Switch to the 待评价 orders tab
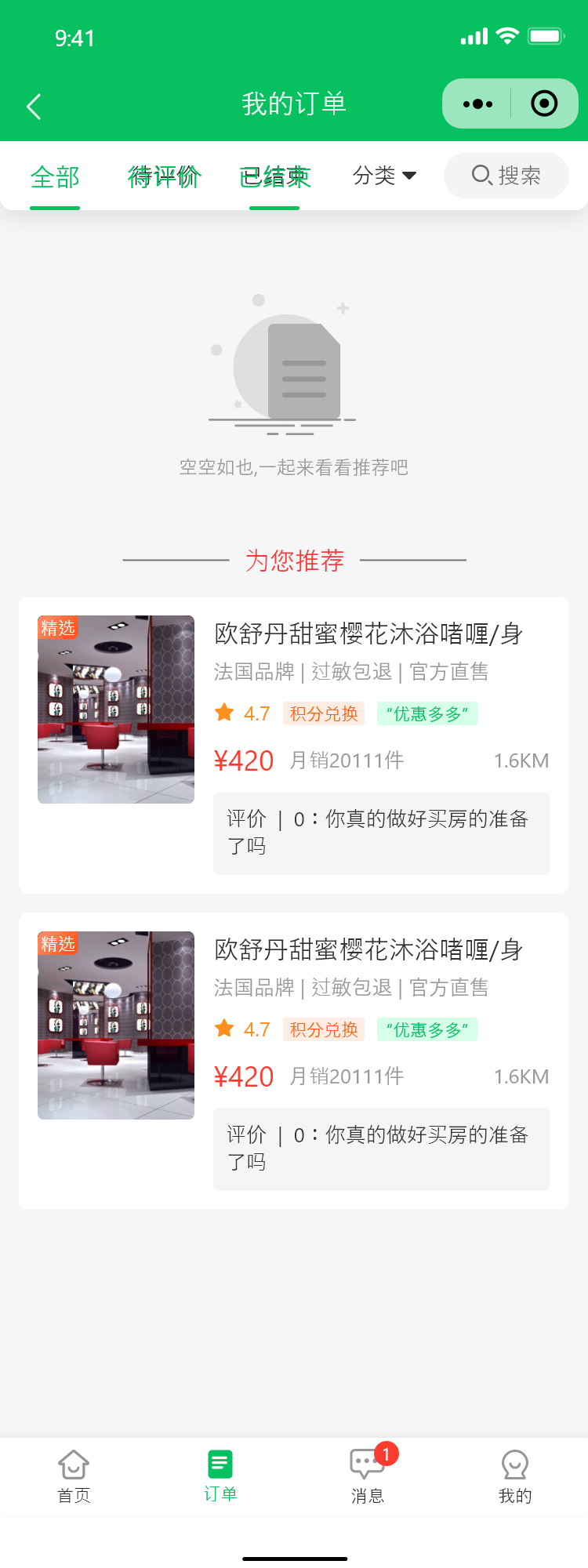The width and height of the screenshot is (588, 1568). point(165,177)
